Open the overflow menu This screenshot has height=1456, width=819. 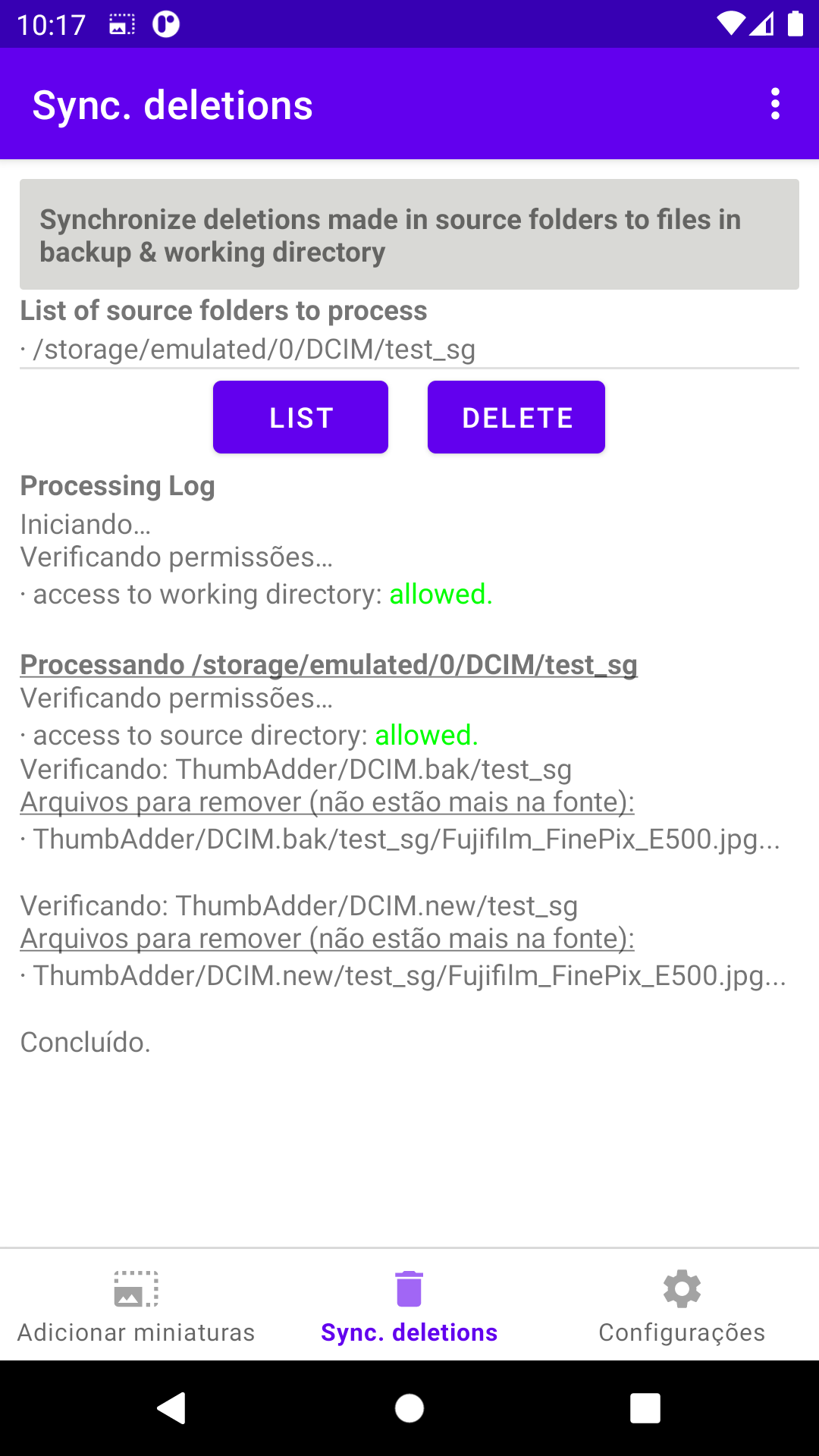(774, 104)
